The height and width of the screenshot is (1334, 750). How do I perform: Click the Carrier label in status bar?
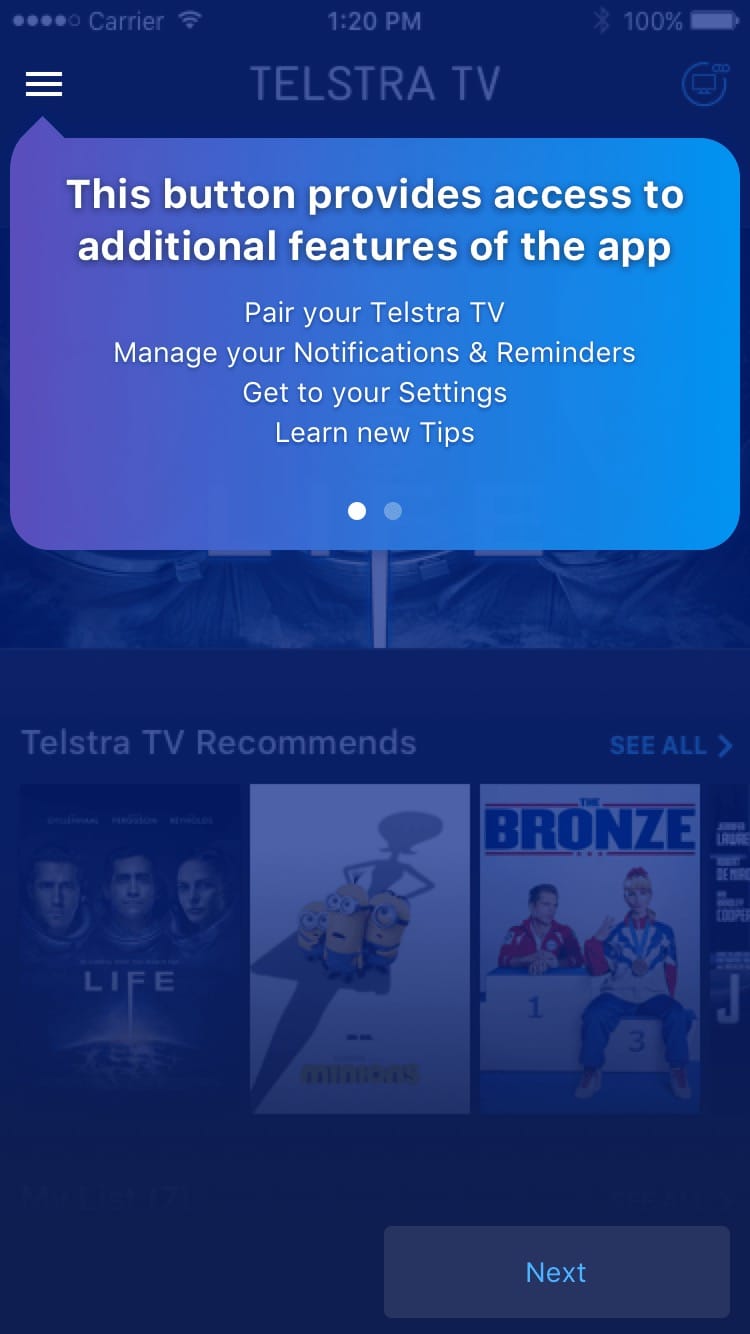click(x=125, y=21)
